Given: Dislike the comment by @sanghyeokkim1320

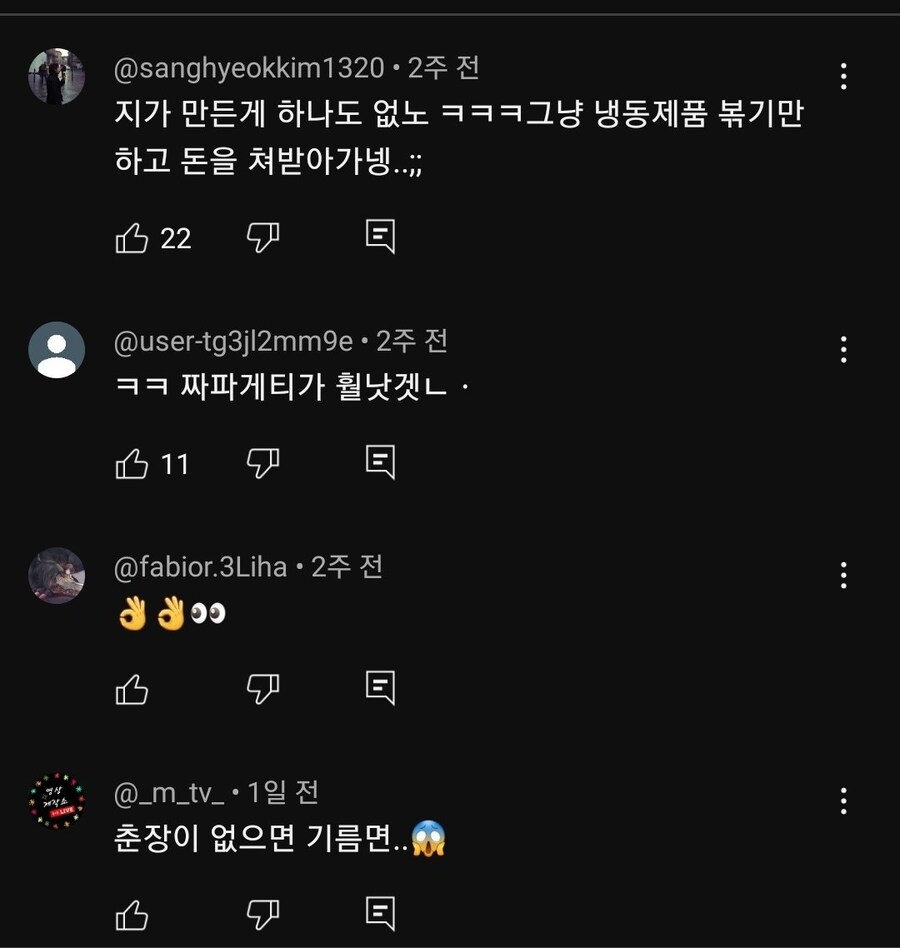Looking at the screenshot, I should [x=262, y=237].
